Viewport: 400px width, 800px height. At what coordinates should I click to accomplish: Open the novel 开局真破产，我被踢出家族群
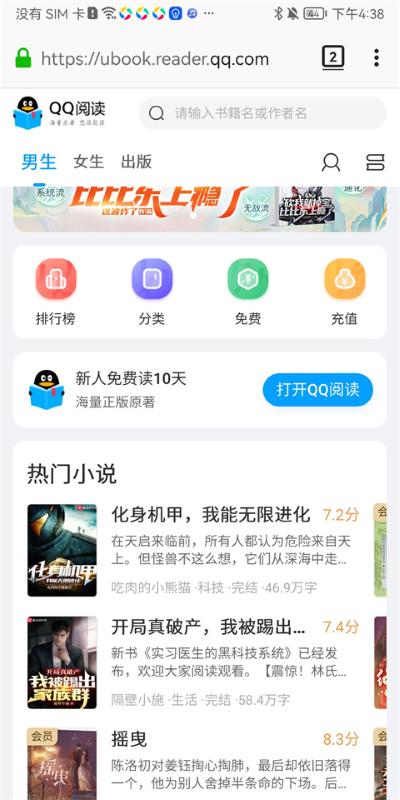(199, 663)
